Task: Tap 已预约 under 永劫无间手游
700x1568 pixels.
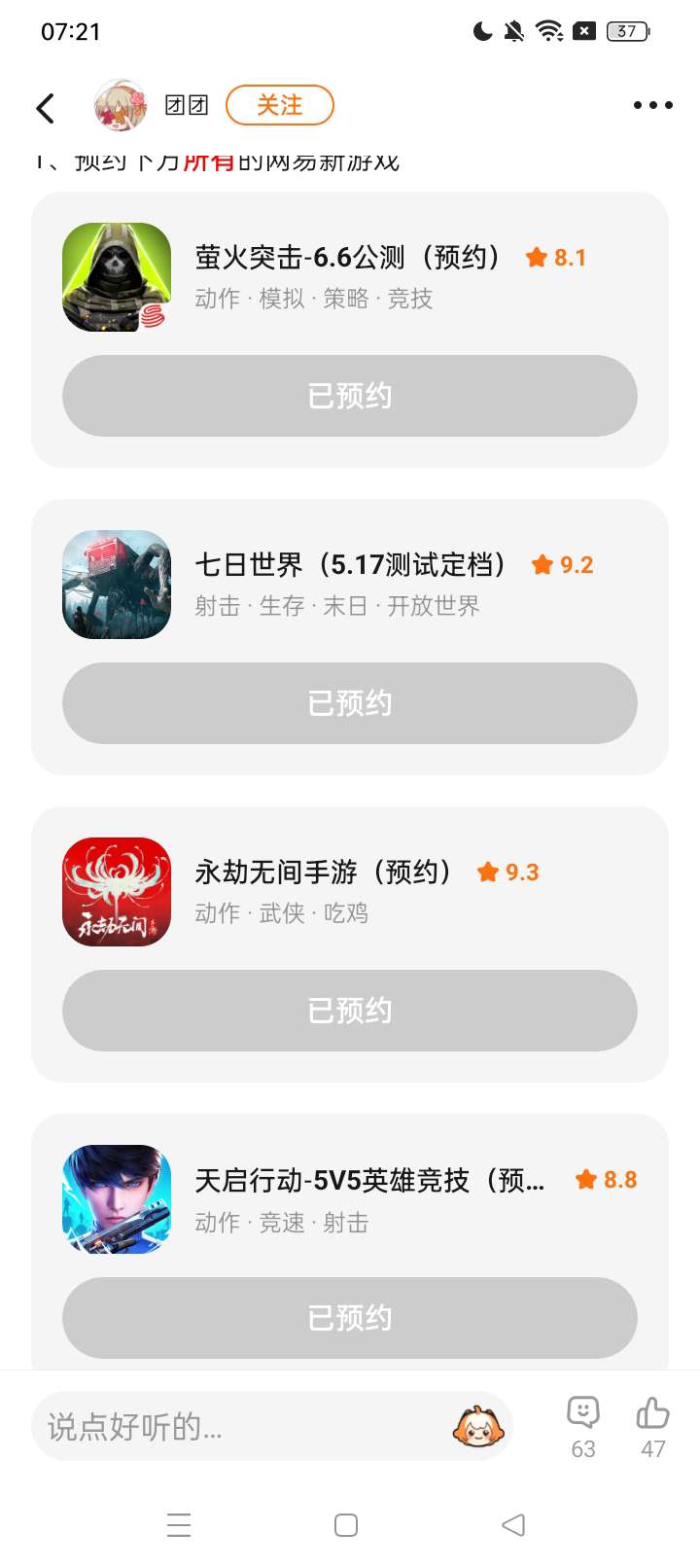Action: pyautogui.click(x=350, y=1011)
